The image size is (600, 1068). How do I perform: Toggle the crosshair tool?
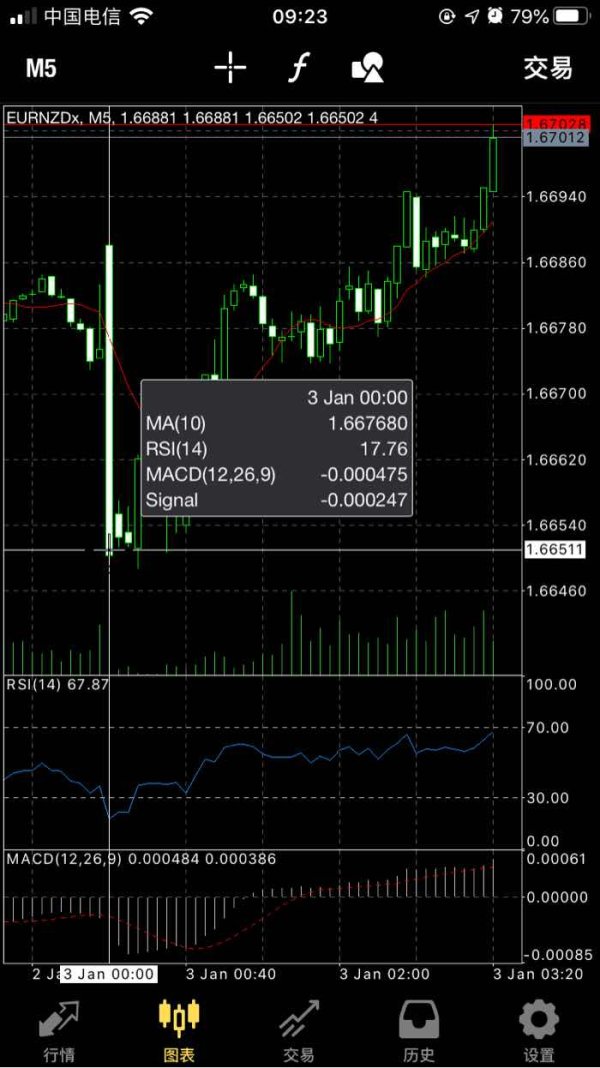(230, 68)
